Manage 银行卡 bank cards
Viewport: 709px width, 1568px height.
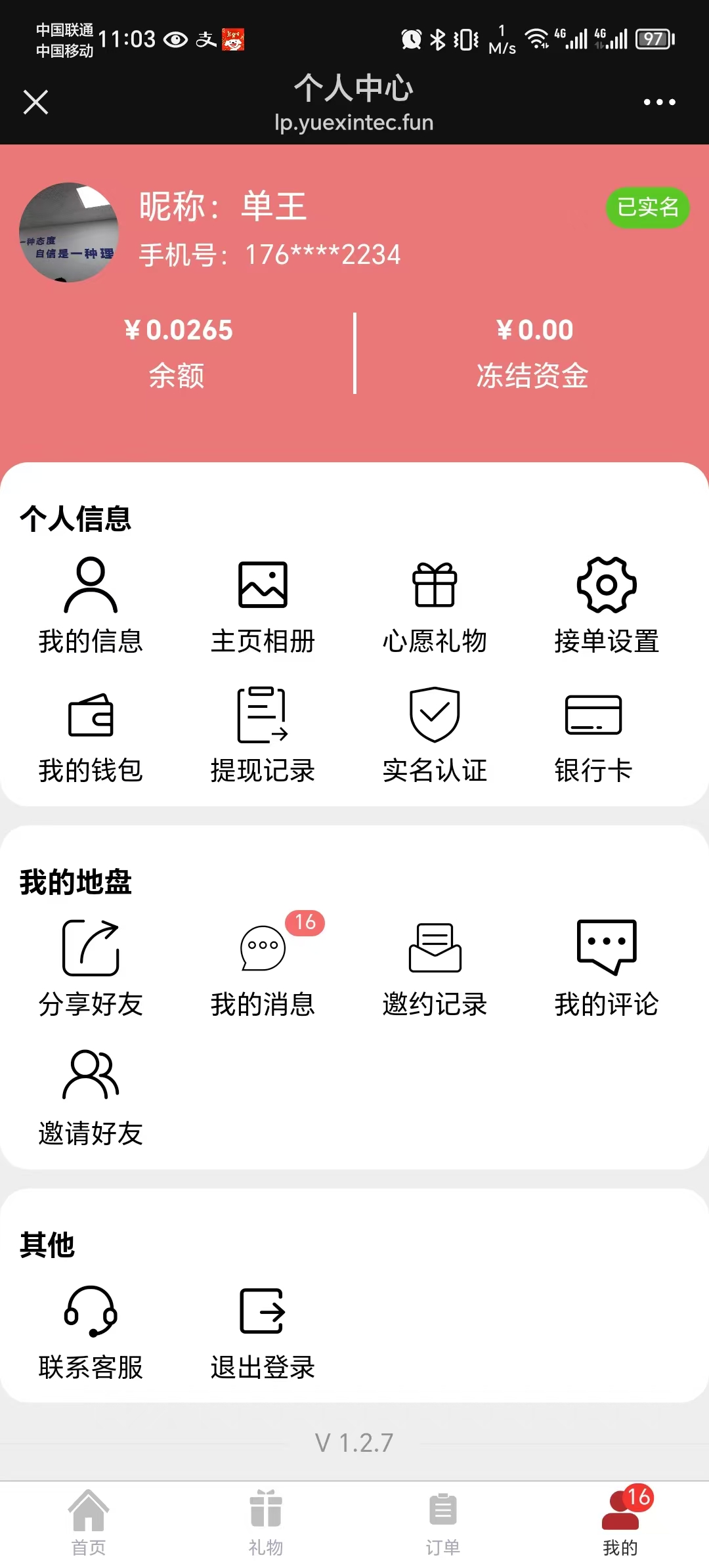click(593, 734)
